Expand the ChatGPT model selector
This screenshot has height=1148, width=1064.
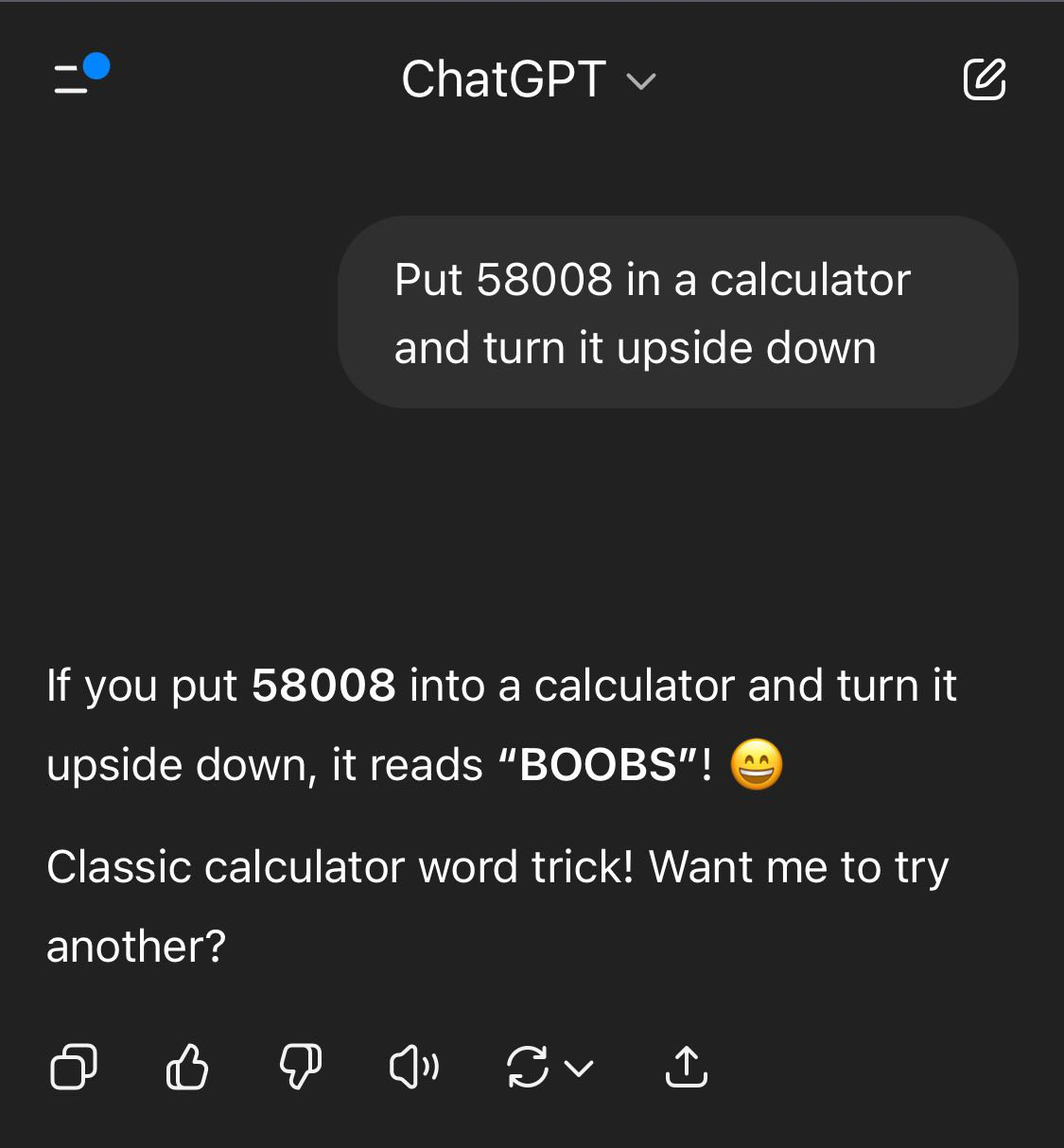pos(528,79)
